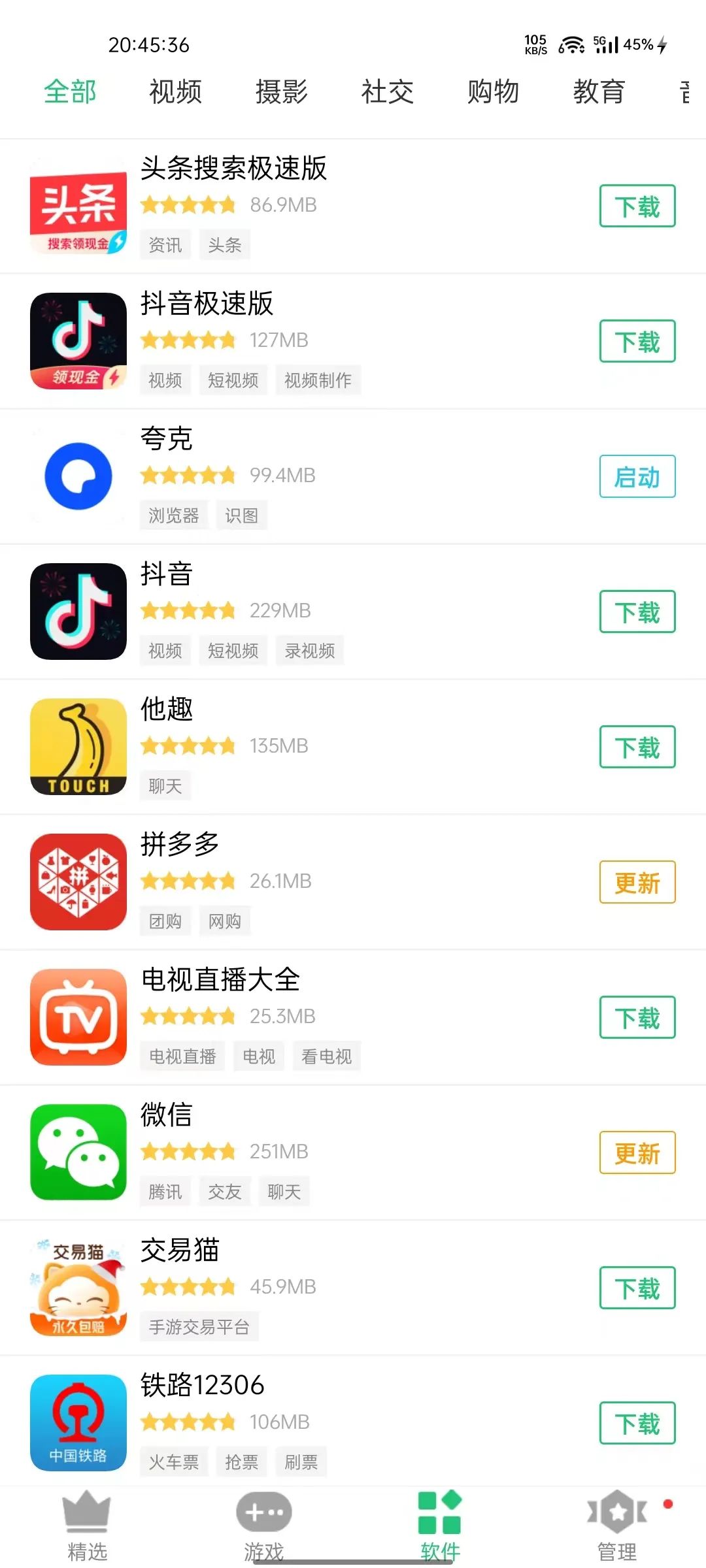Tap 下载 for 抖音极速版

coord(637,341)
